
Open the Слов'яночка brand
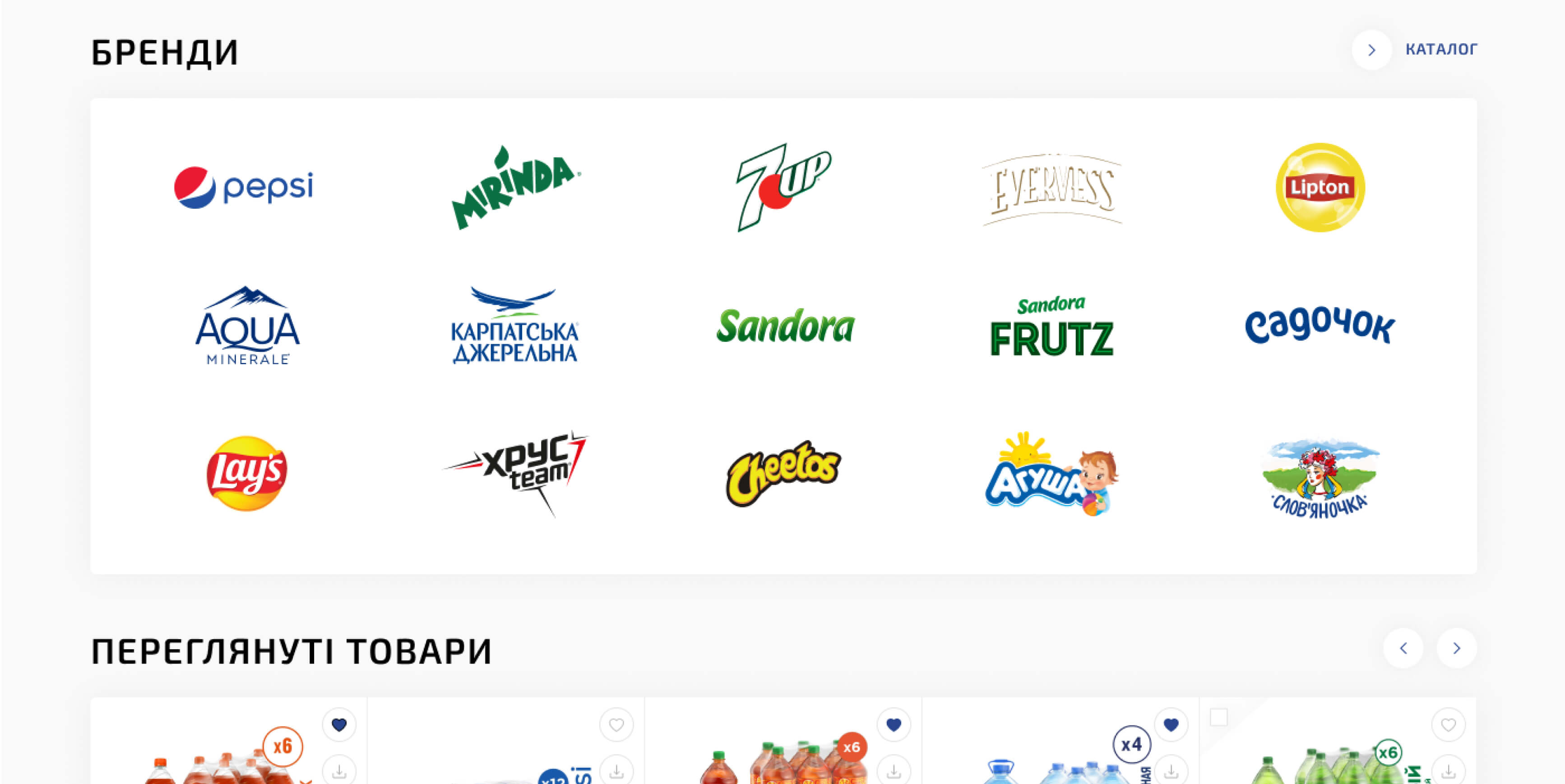tap(1320, 478)
